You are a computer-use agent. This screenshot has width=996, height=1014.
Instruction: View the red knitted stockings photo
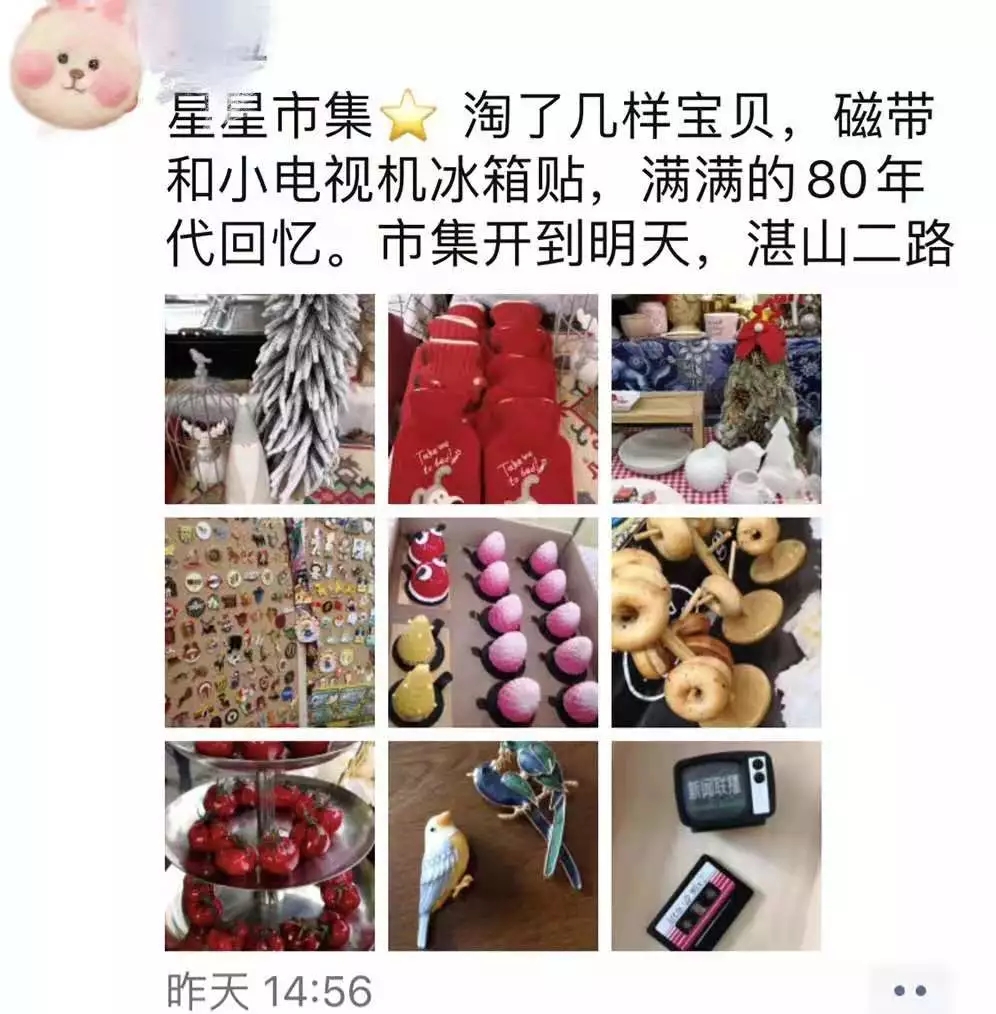click(493, 398)
